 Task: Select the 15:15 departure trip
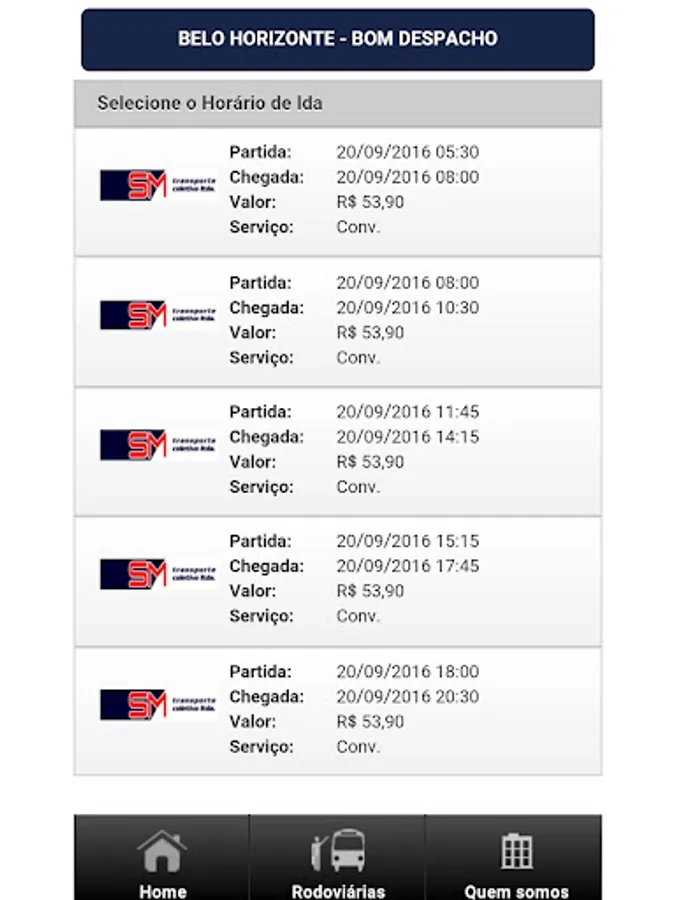[338, 579]
